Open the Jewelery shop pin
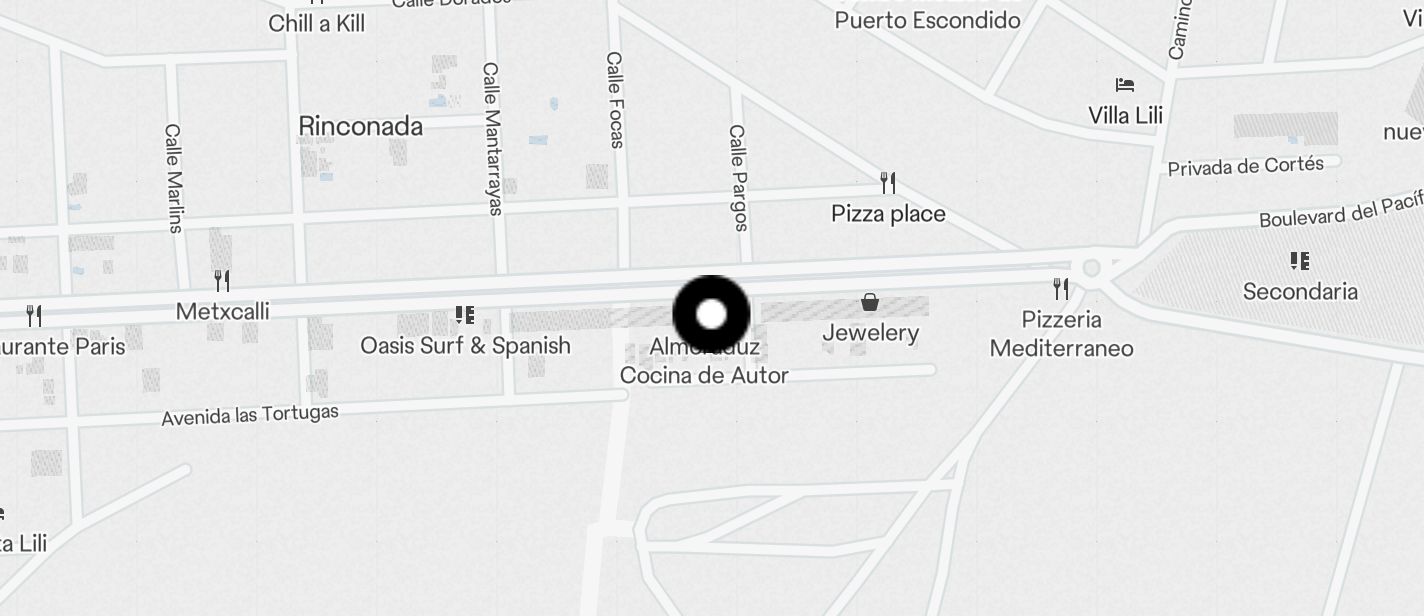This screenshot has height=616, width=1424. click(870, 303)
